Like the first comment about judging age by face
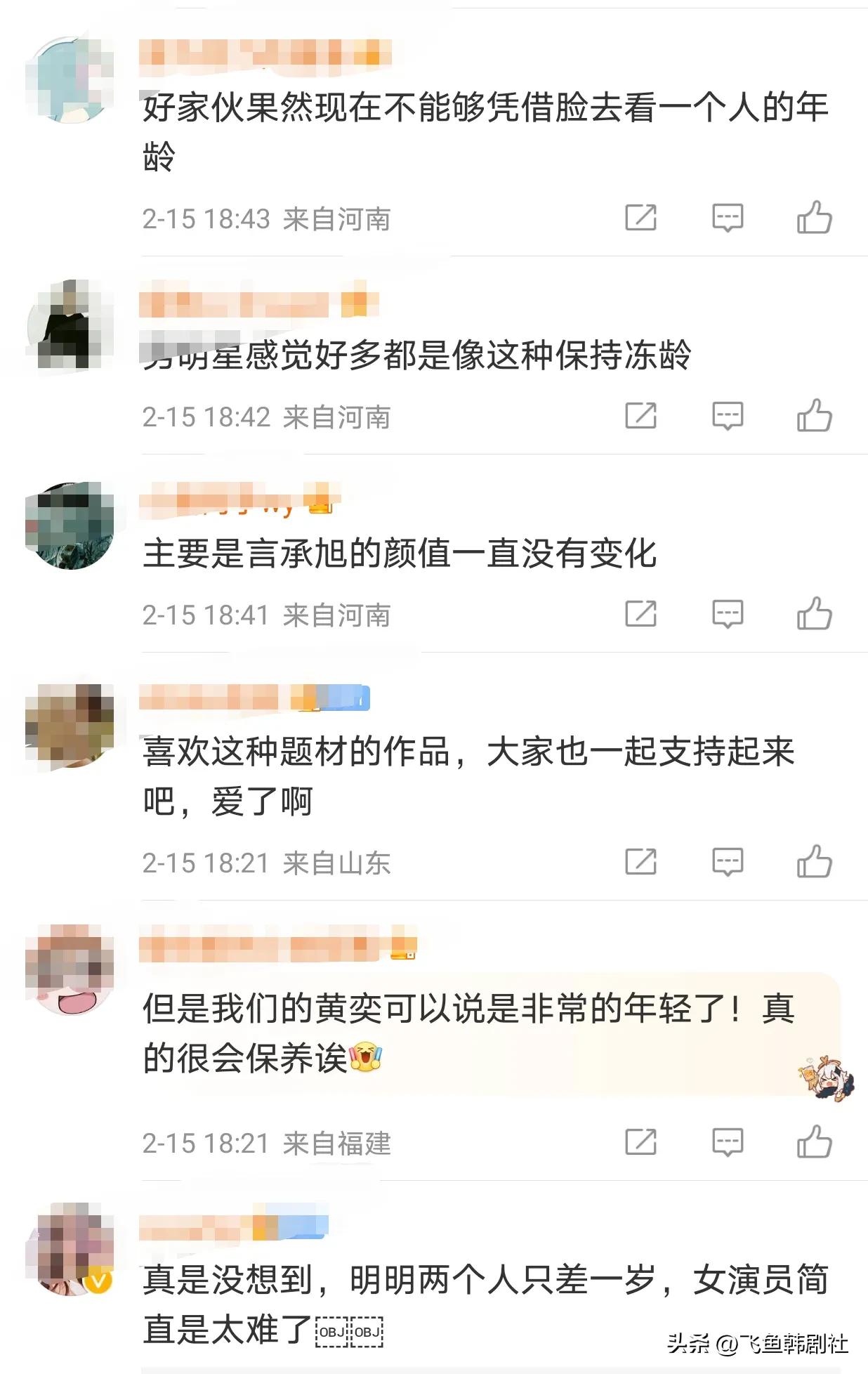The width and height of the screenshot is (868, 1374). click(815, 216)
